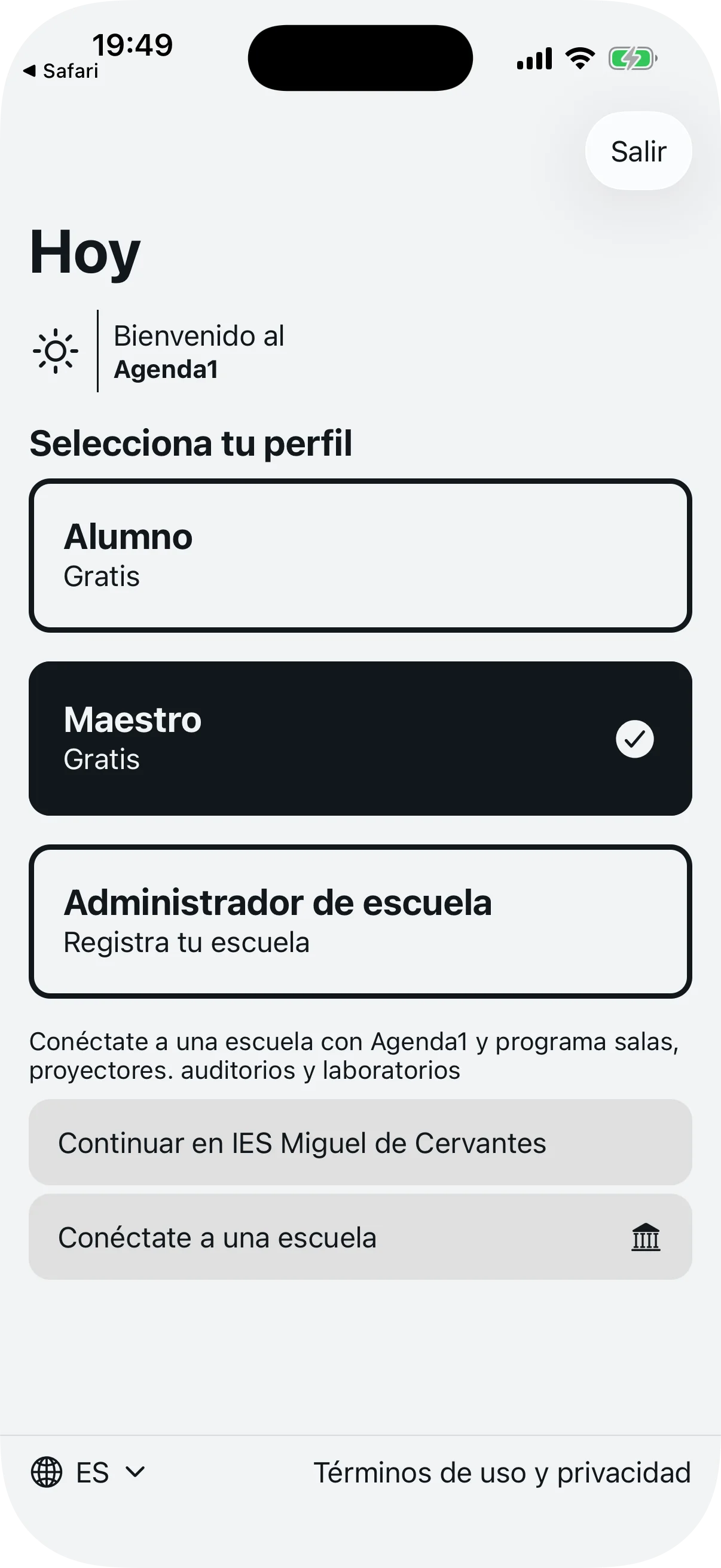This screenshot has width=721, height=1568.
Task: Deselect the Maestro profile
Action: (x=360, y=739)
